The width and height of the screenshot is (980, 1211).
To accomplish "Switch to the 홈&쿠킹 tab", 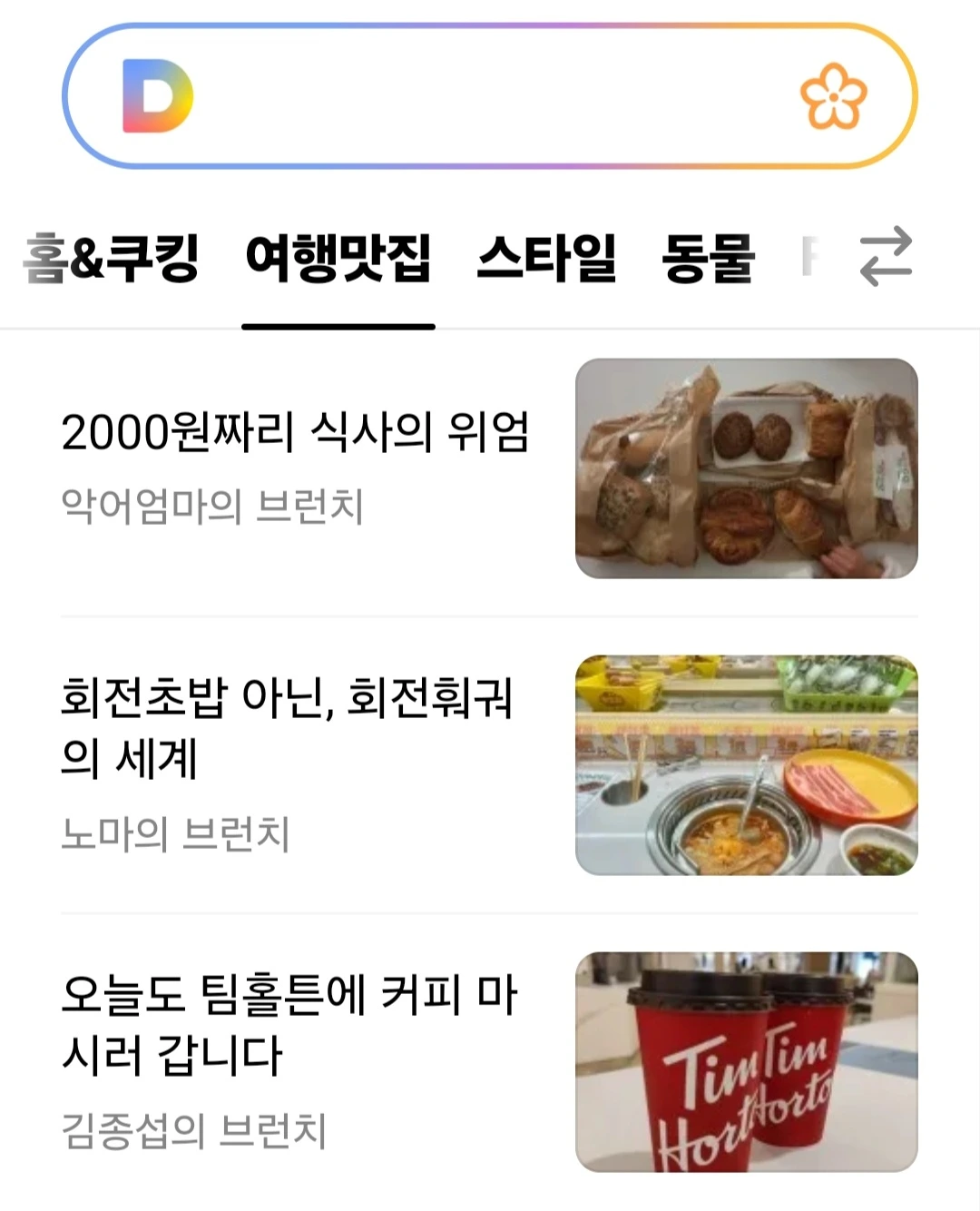I will point(112,258).
